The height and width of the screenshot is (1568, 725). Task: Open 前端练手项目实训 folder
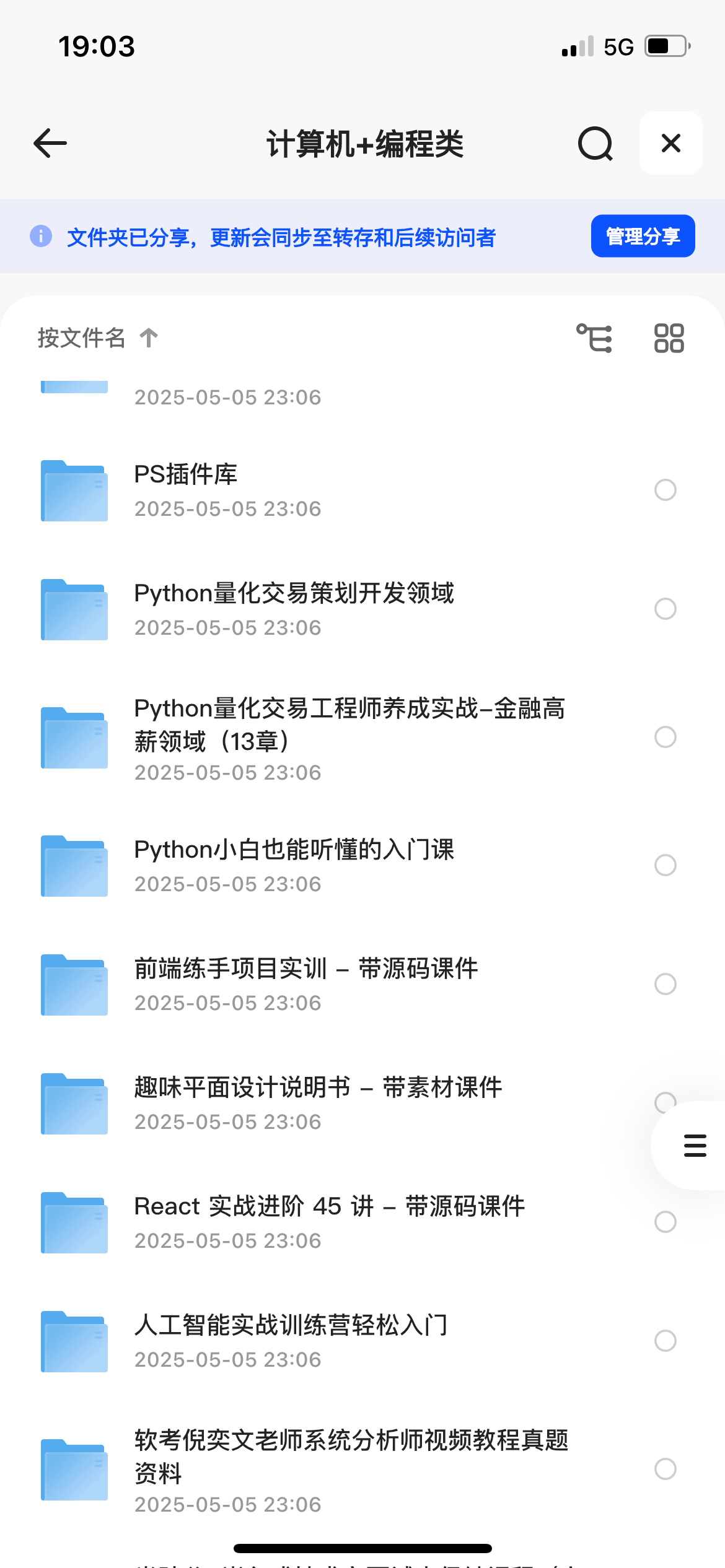point(305,969)
